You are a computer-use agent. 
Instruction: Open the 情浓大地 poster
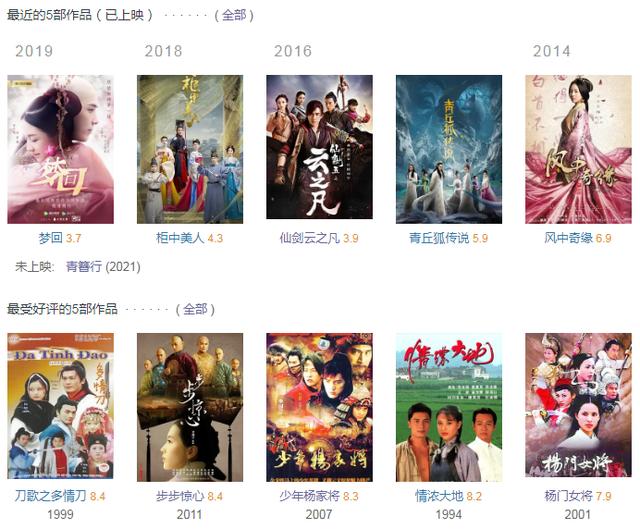coord(449,407)
